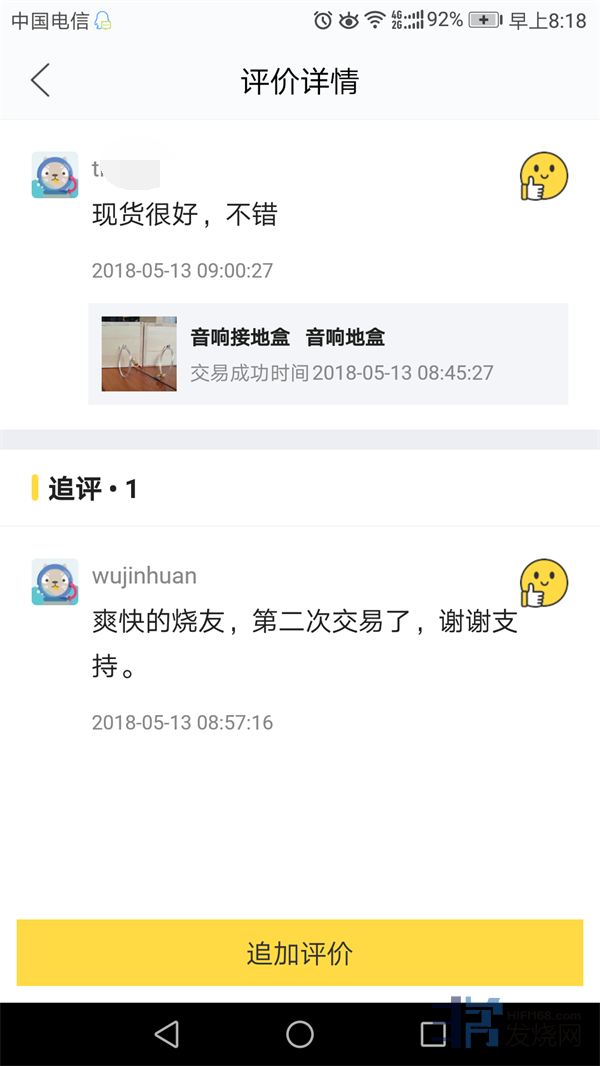Open wujinhuan's profile avatar
This screenshot has height=1066, width=600.
click(x=55, y=582)
